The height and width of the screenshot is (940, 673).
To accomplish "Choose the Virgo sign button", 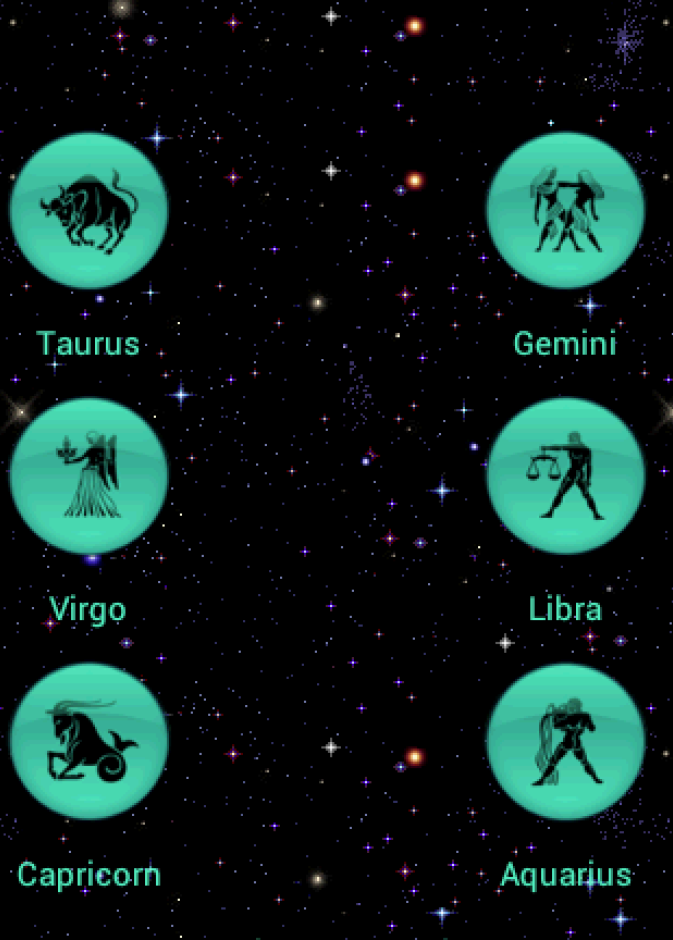I will 88,476.
